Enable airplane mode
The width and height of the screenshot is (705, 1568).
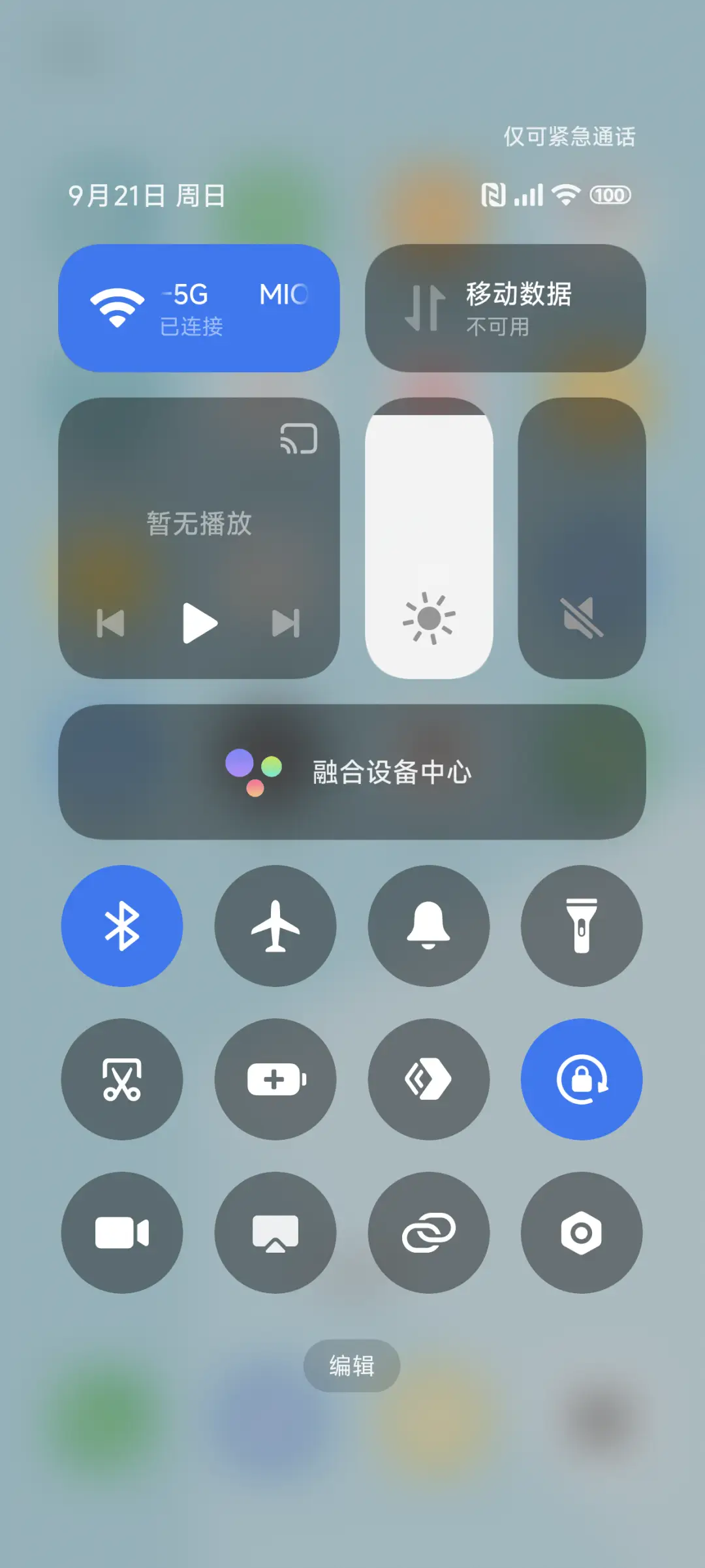click(275, 926)
